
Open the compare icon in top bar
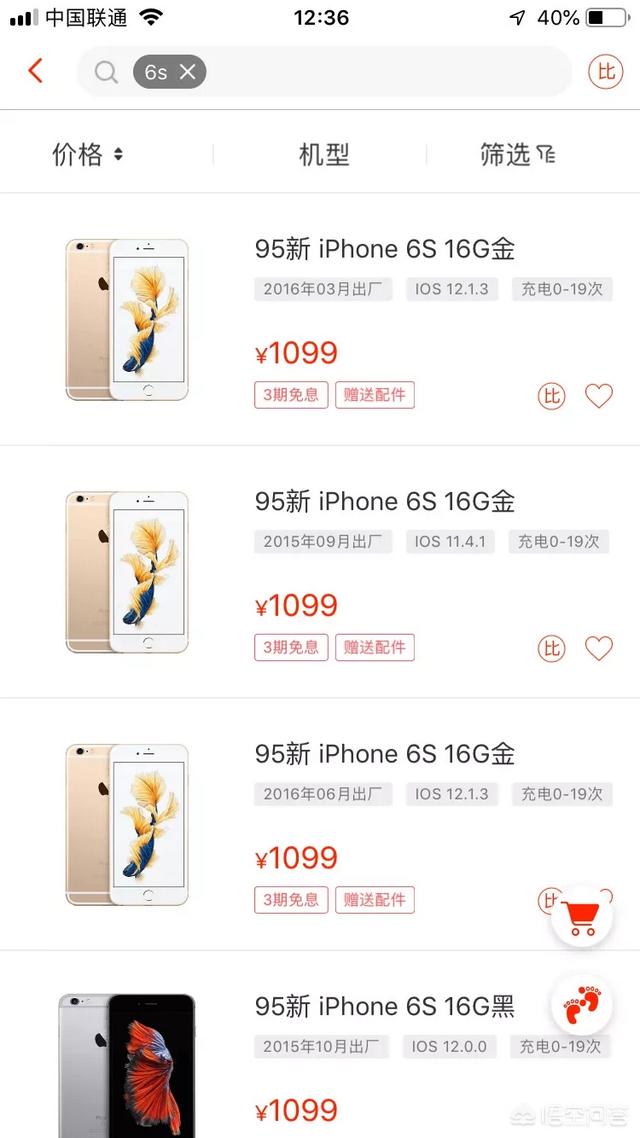pyautogui.click(x=605, y=71)
